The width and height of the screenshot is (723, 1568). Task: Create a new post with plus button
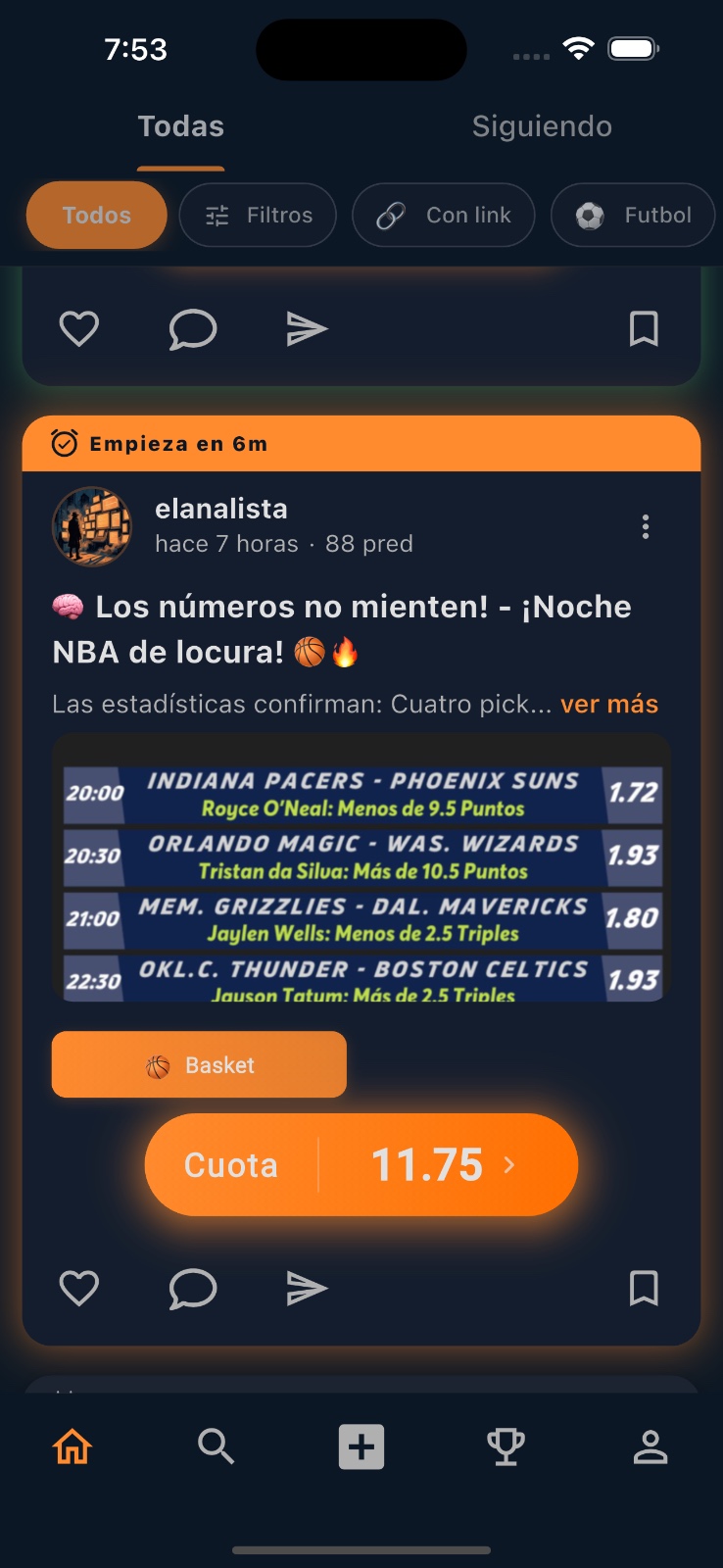point(361,1446)
